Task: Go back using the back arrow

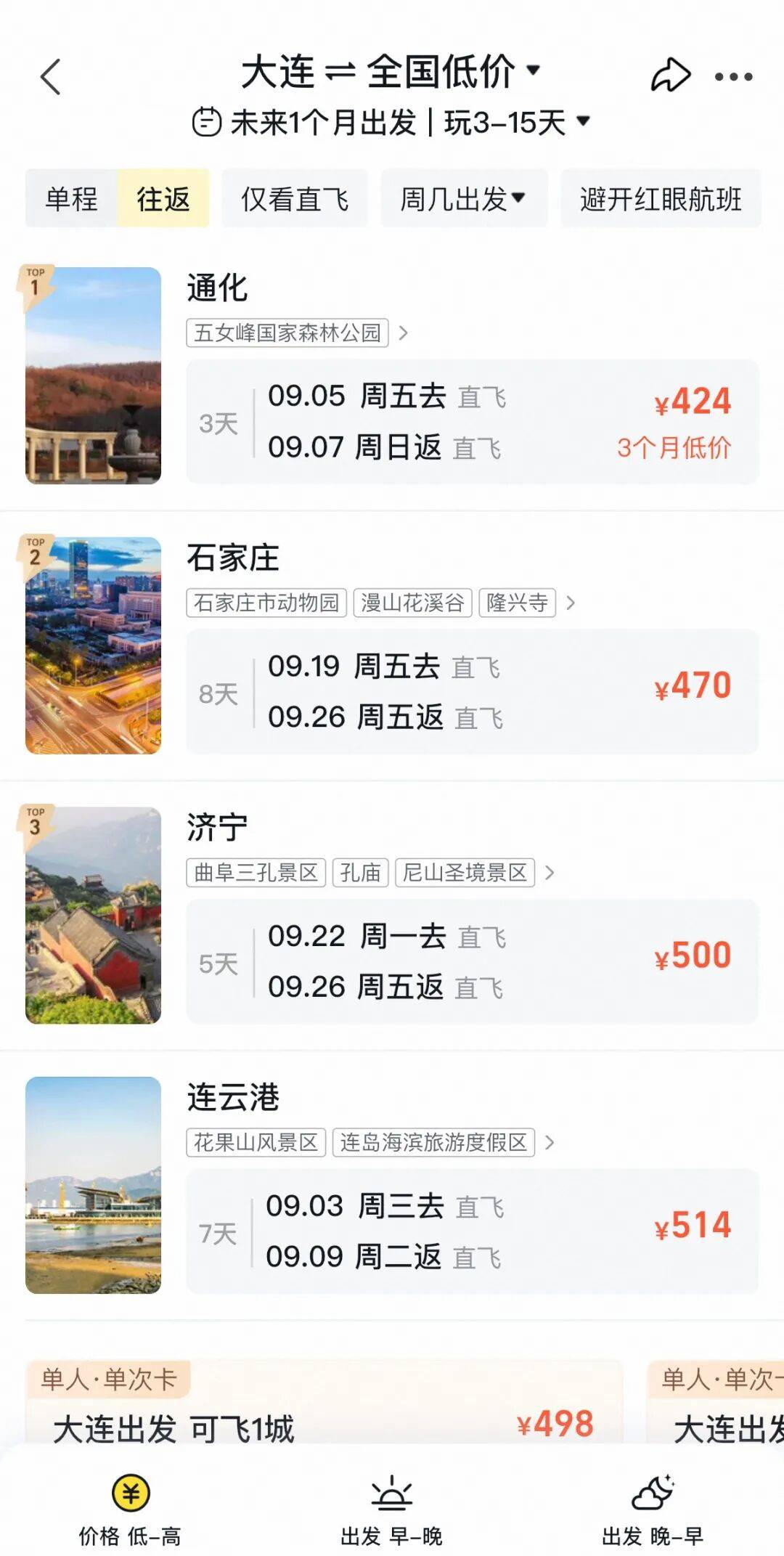Action: point(51,77)
